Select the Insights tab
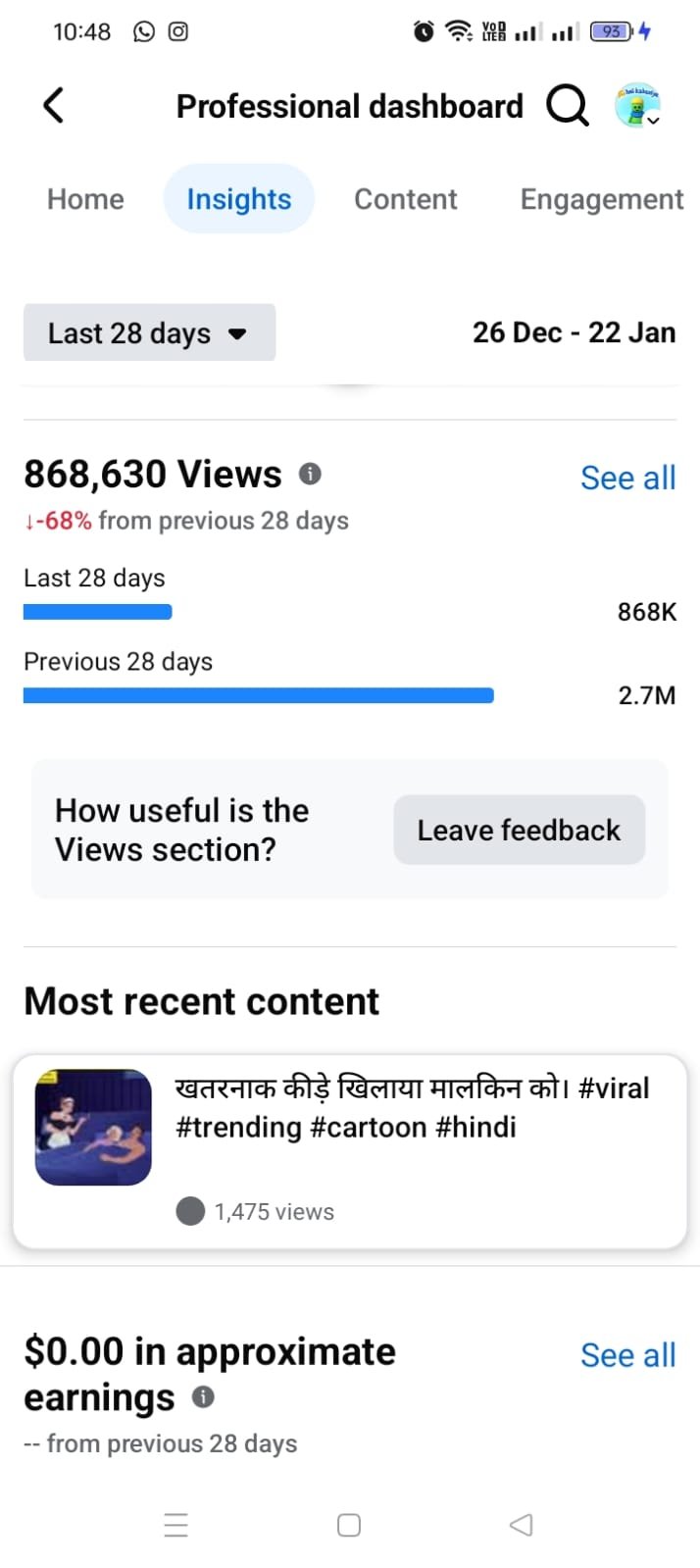 pyautogui.click(x=239, y=199)
